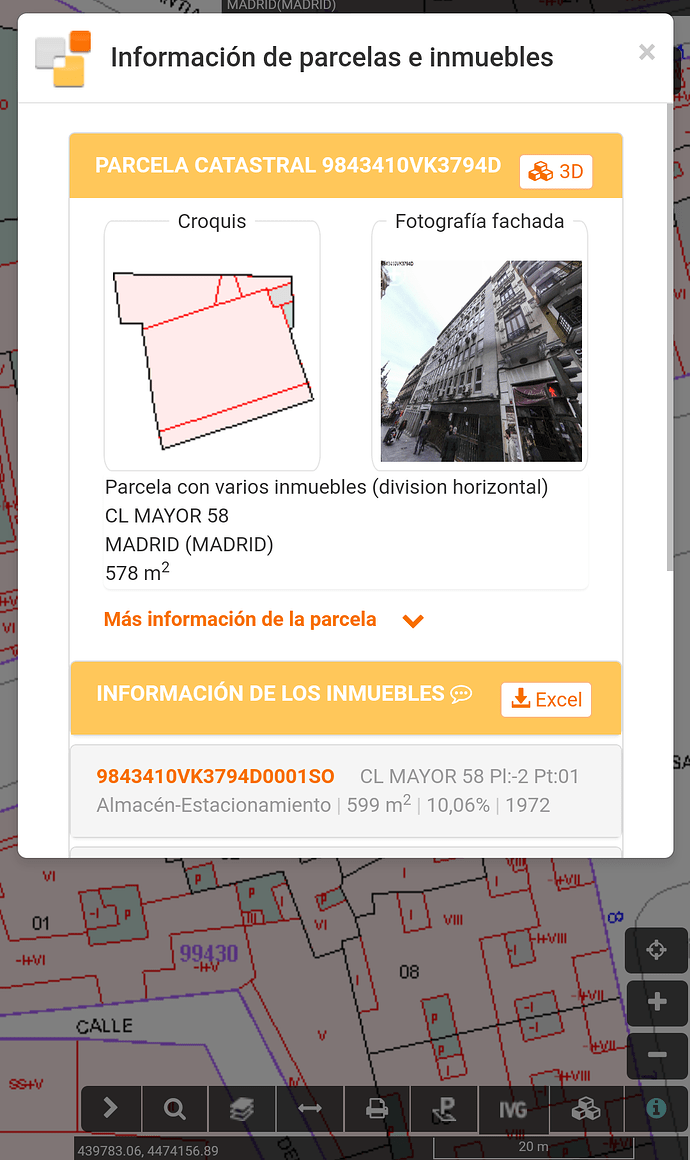Zoom in on the map with plus
The image size is (690, 1160).
click(656, 1002)
